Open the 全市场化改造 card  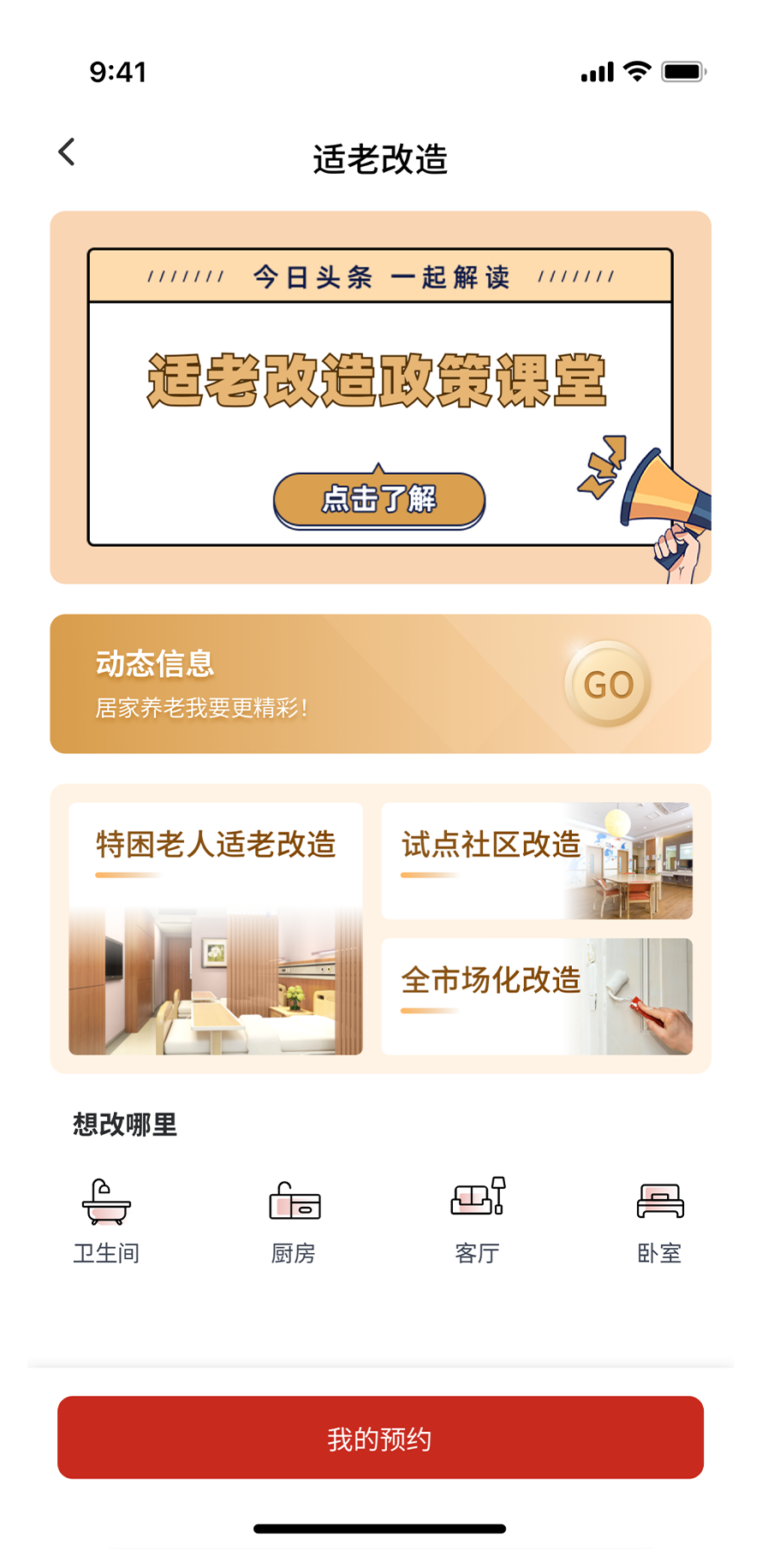click(537, 996)
